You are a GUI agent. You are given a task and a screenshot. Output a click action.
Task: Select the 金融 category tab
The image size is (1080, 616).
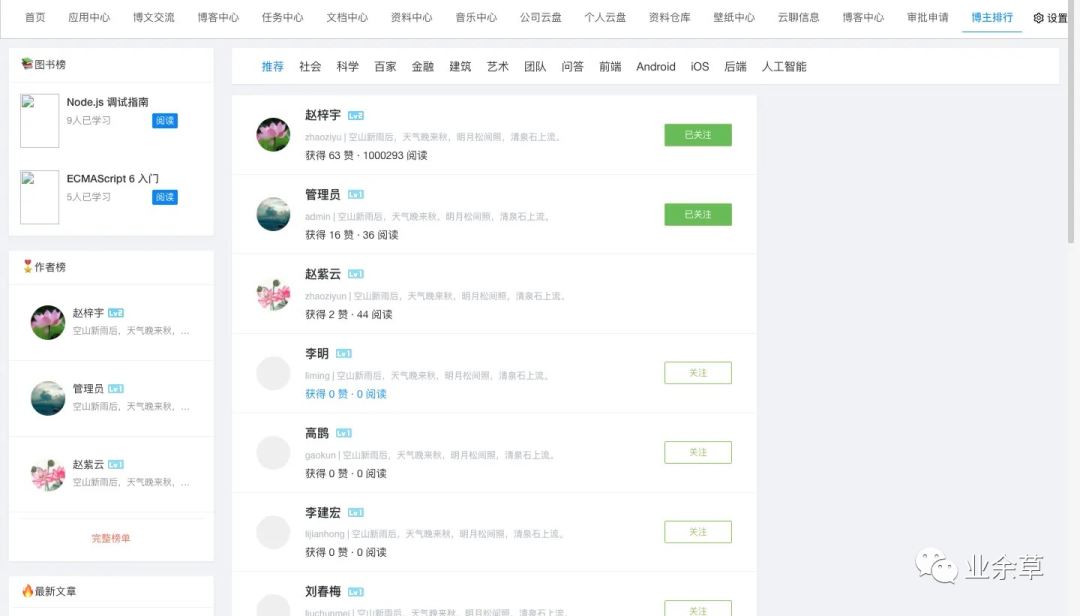pos(423,67)
